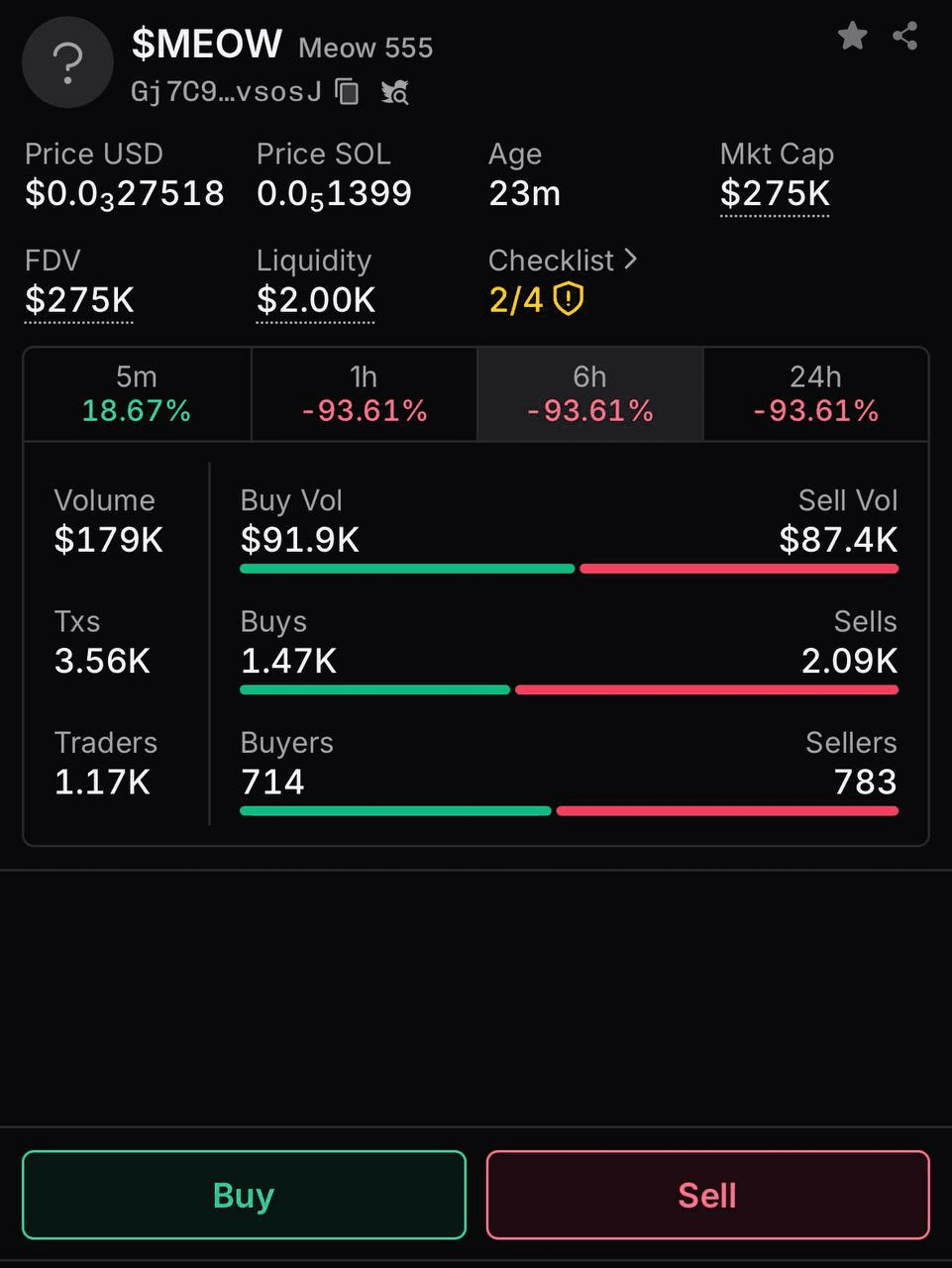The image size is (952, 1268).
Task: Search the token on Twitter via bird icon
Action: (394, 93)
